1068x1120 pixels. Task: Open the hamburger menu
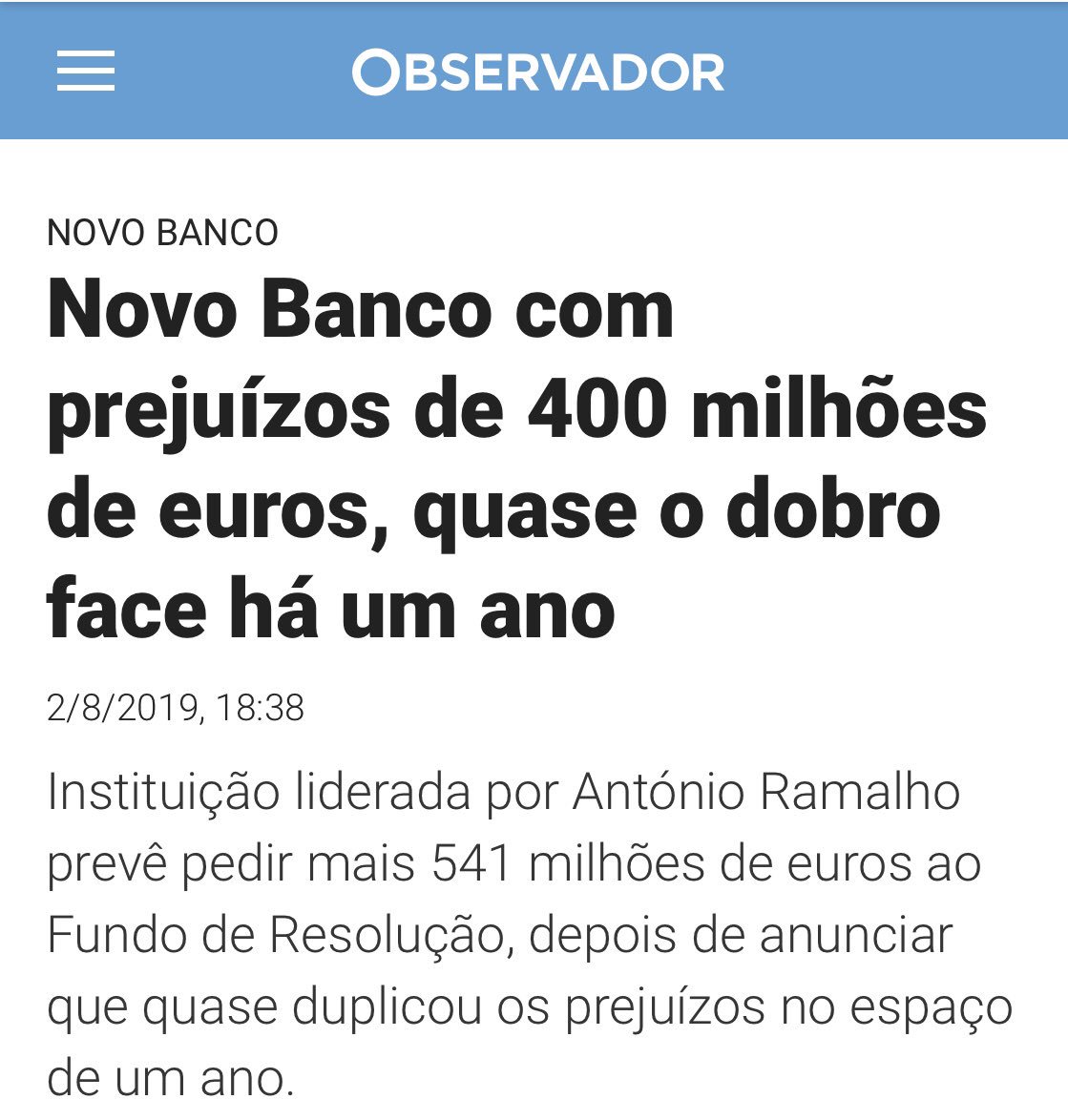[x=86, y=72]
